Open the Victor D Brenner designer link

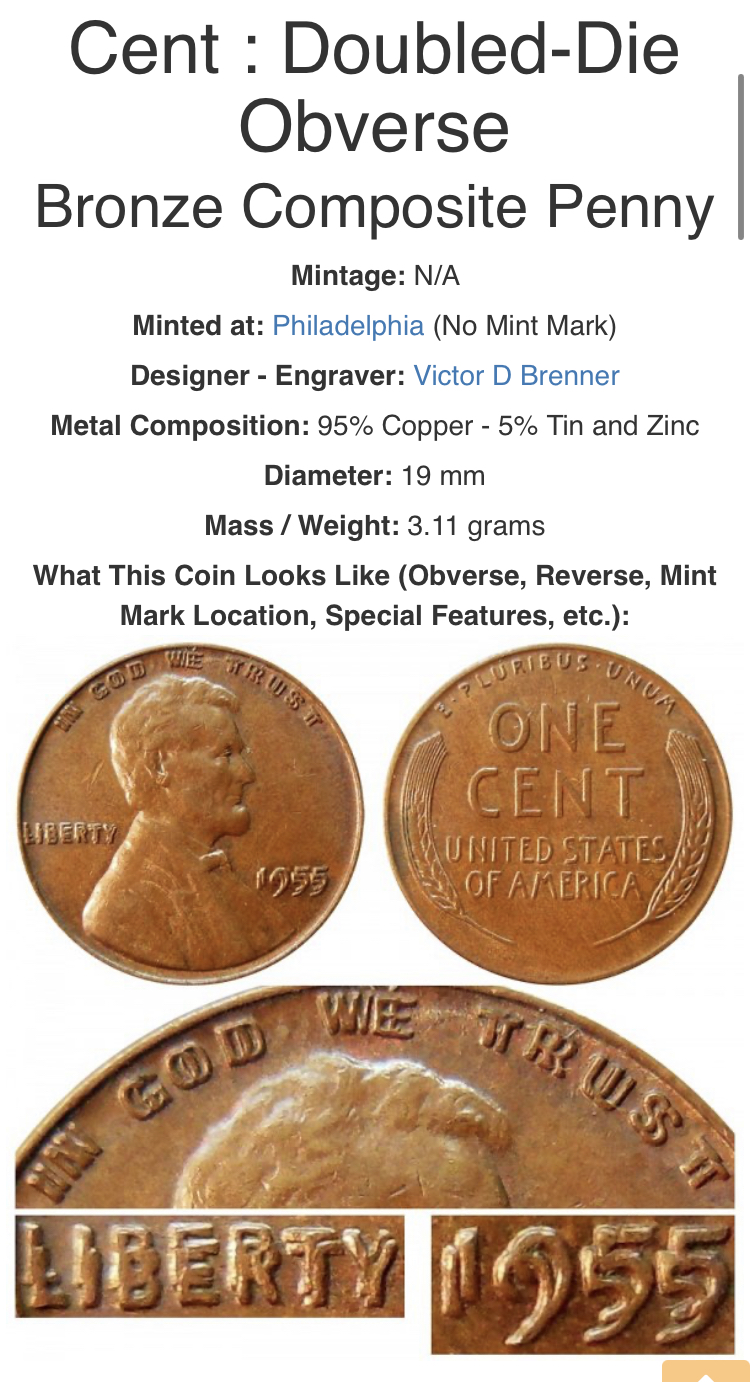point(516,376)
